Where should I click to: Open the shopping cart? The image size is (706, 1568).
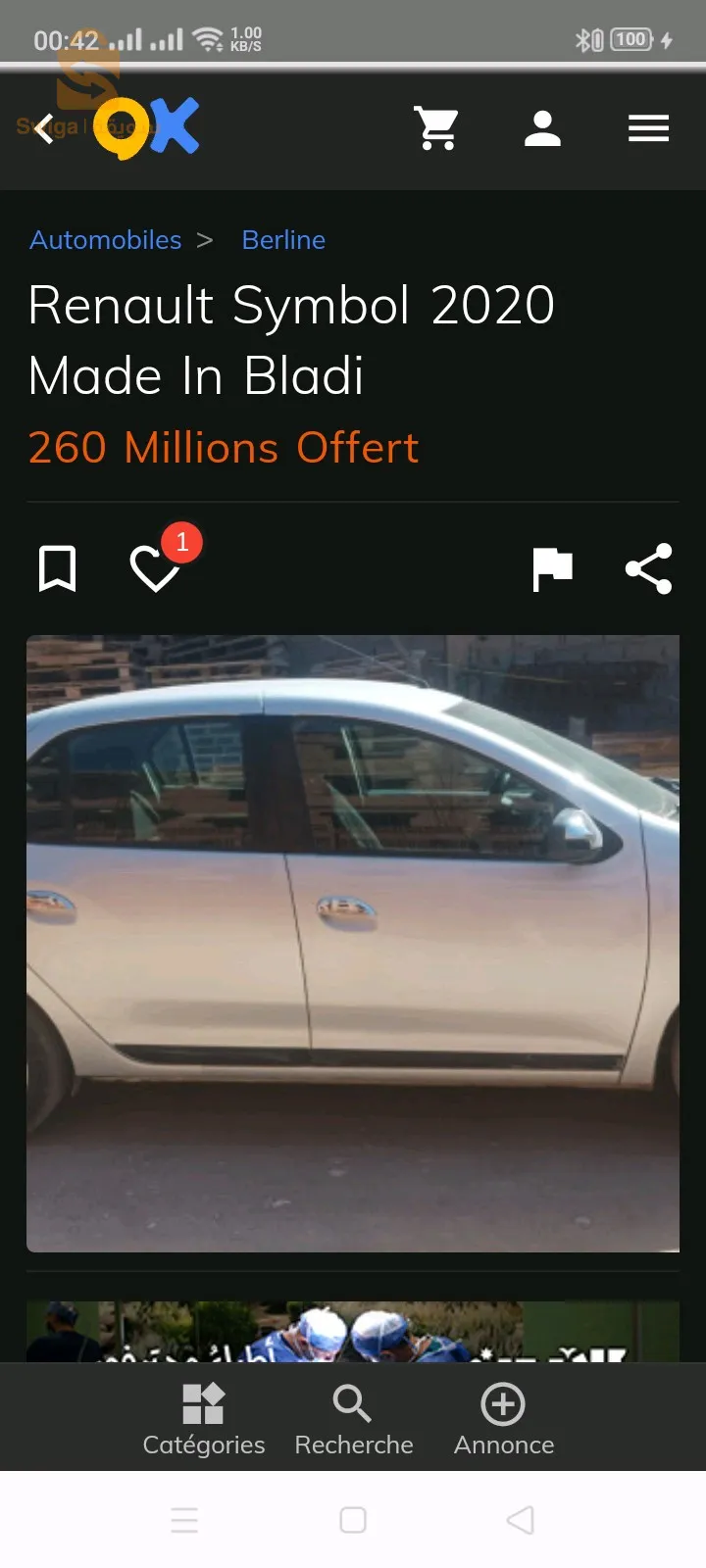click(436, 128)
